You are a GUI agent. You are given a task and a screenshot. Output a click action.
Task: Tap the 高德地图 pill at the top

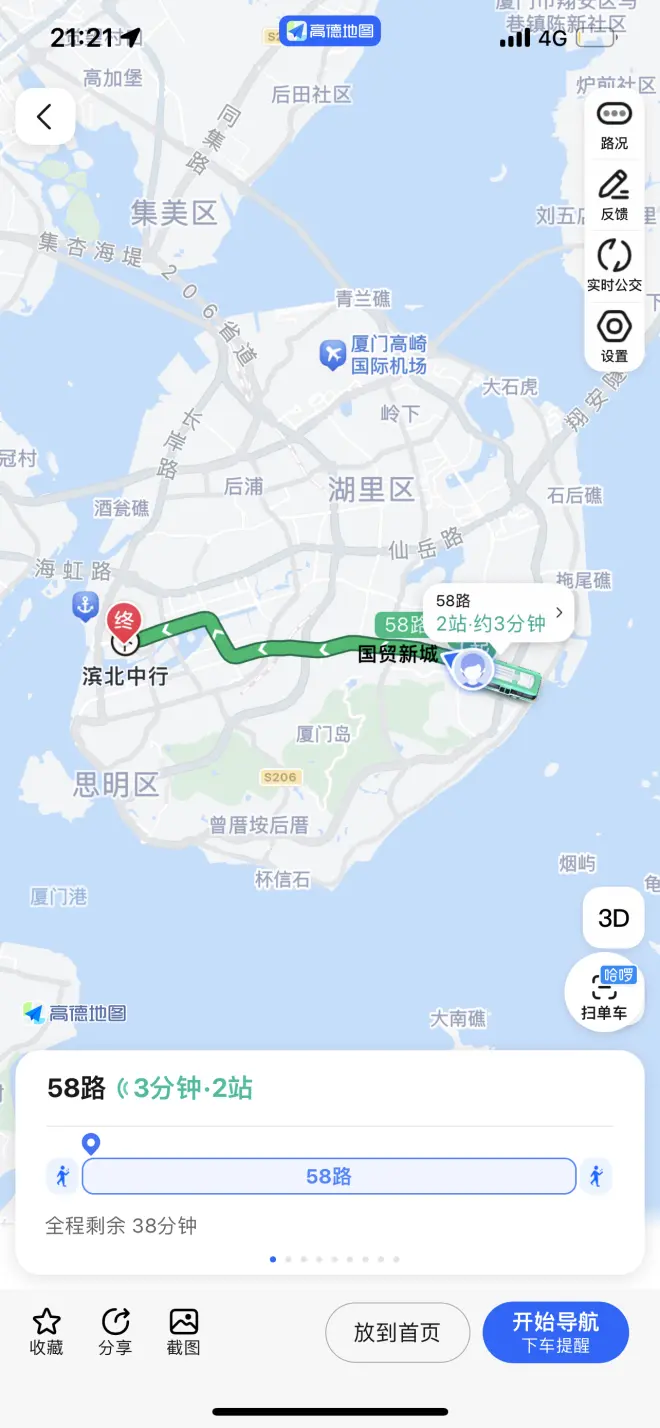pos(329,31)
